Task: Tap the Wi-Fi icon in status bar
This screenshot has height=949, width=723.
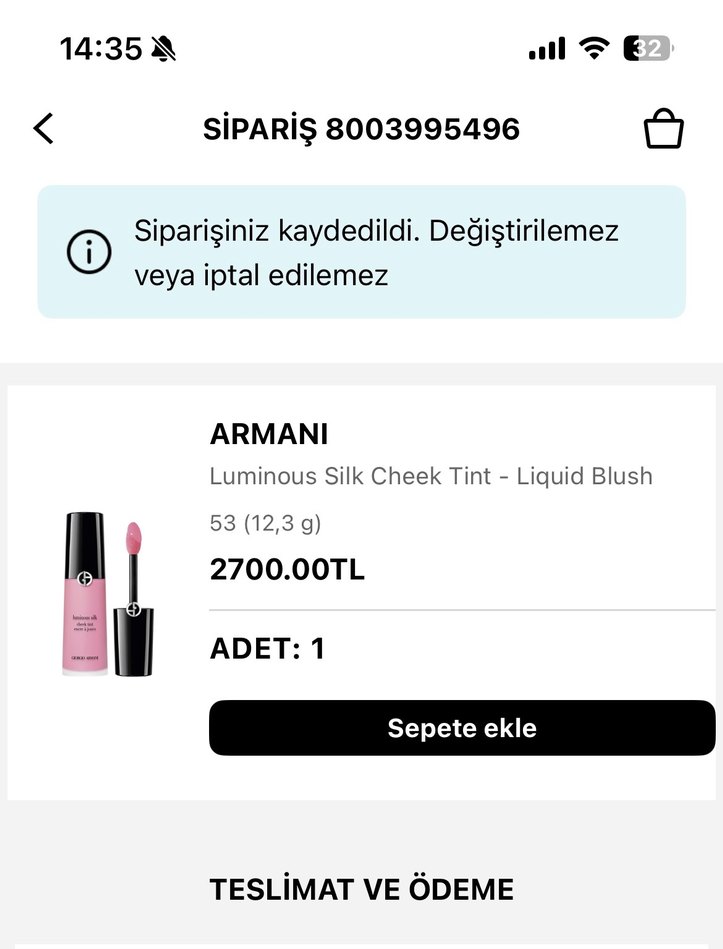Action: pyautogui.click(x=593, y=46)
